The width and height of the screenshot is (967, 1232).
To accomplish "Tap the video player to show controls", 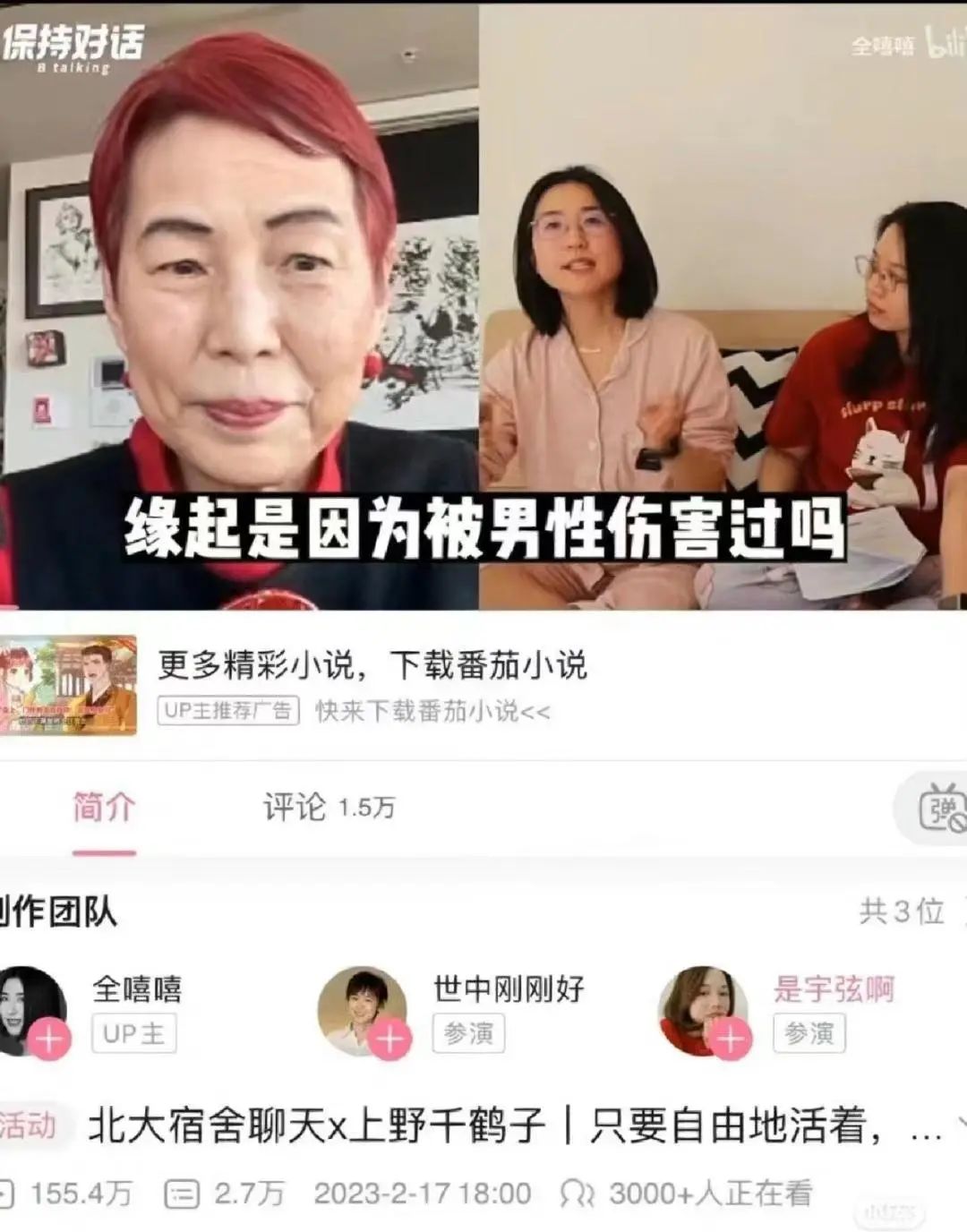I will tap(483, 304).
